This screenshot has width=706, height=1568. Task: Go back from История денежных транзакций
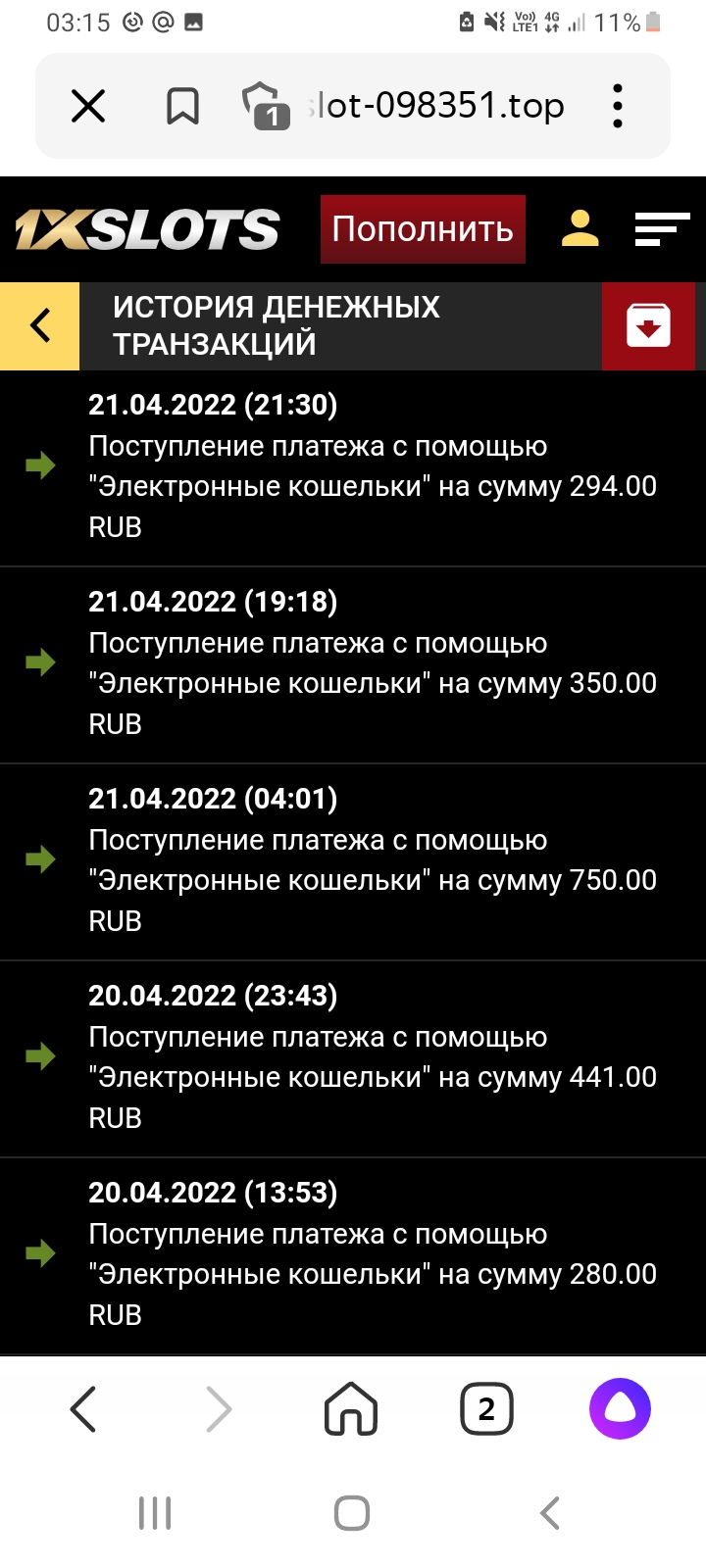40,325
